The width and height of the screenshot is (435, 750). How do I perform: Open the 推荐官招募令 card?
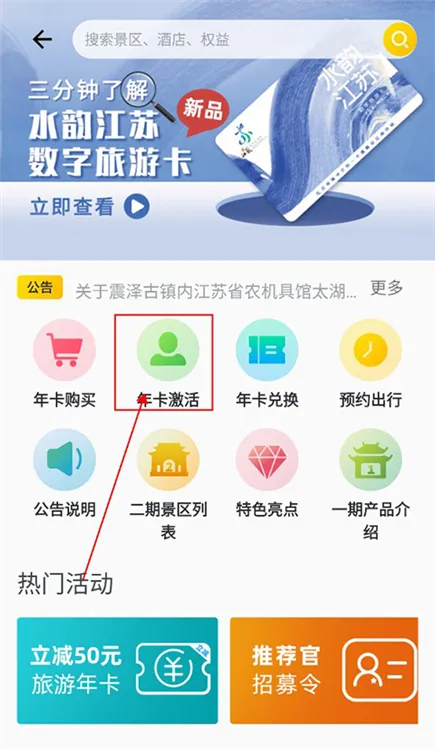coord(324,671)
